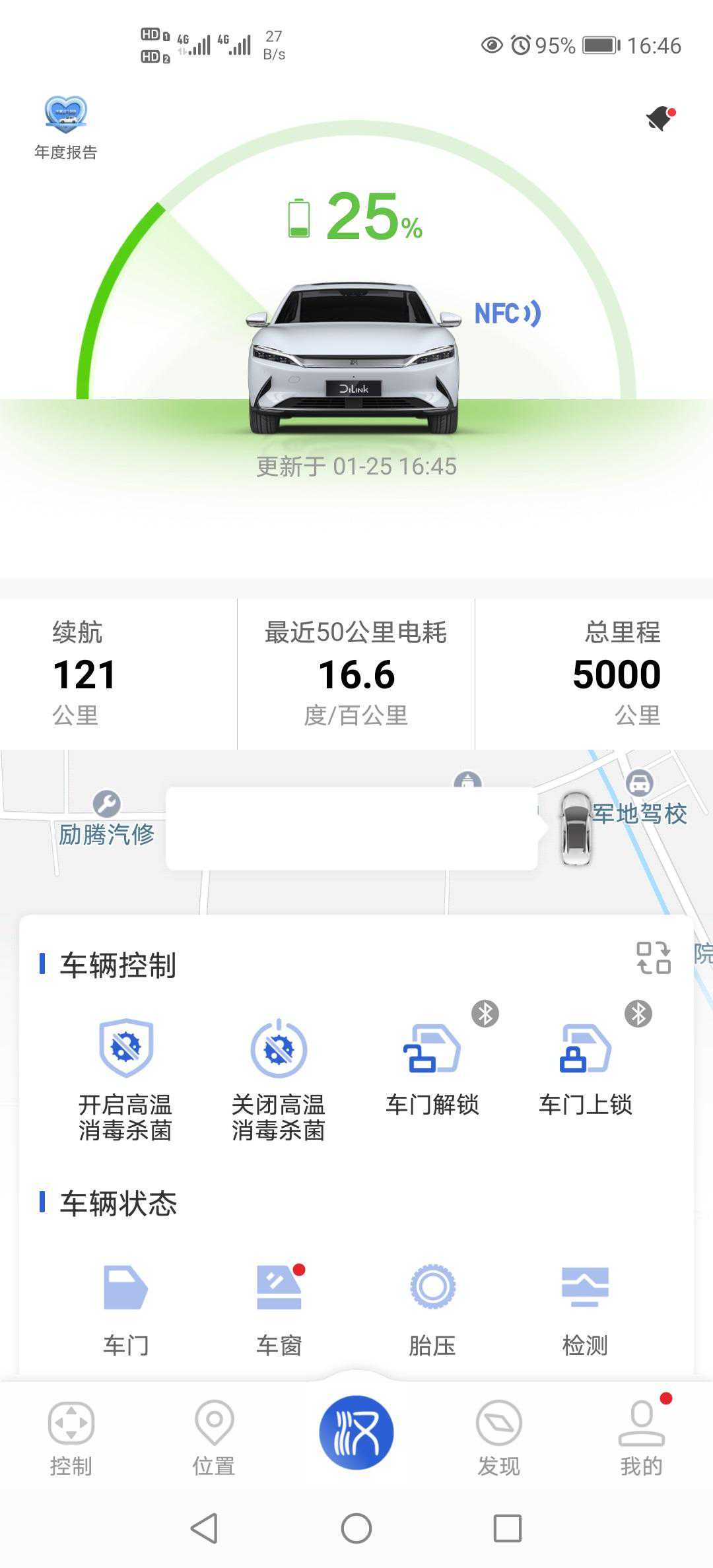Tap the NFC key icon

point(507,313)
